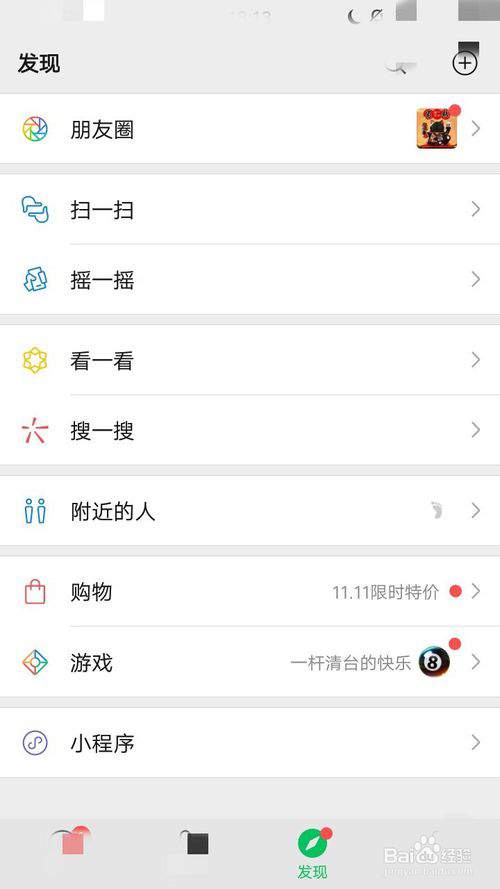
Task: Open 朋友圈 Moments
Action: click(250, 129)
